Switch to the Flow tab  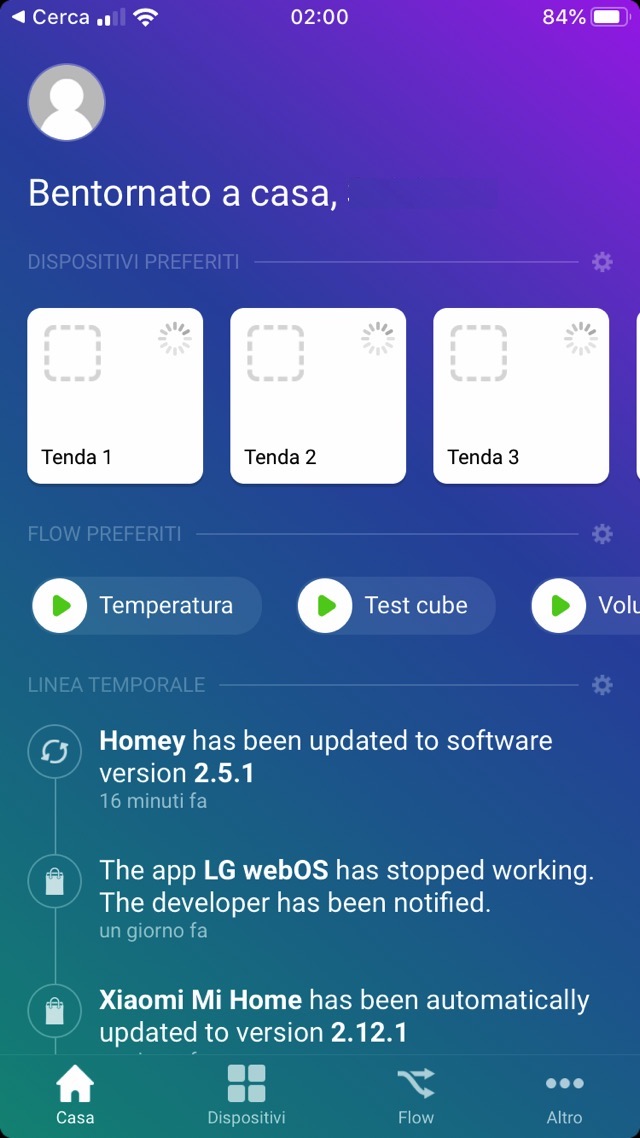[416, 1095]
